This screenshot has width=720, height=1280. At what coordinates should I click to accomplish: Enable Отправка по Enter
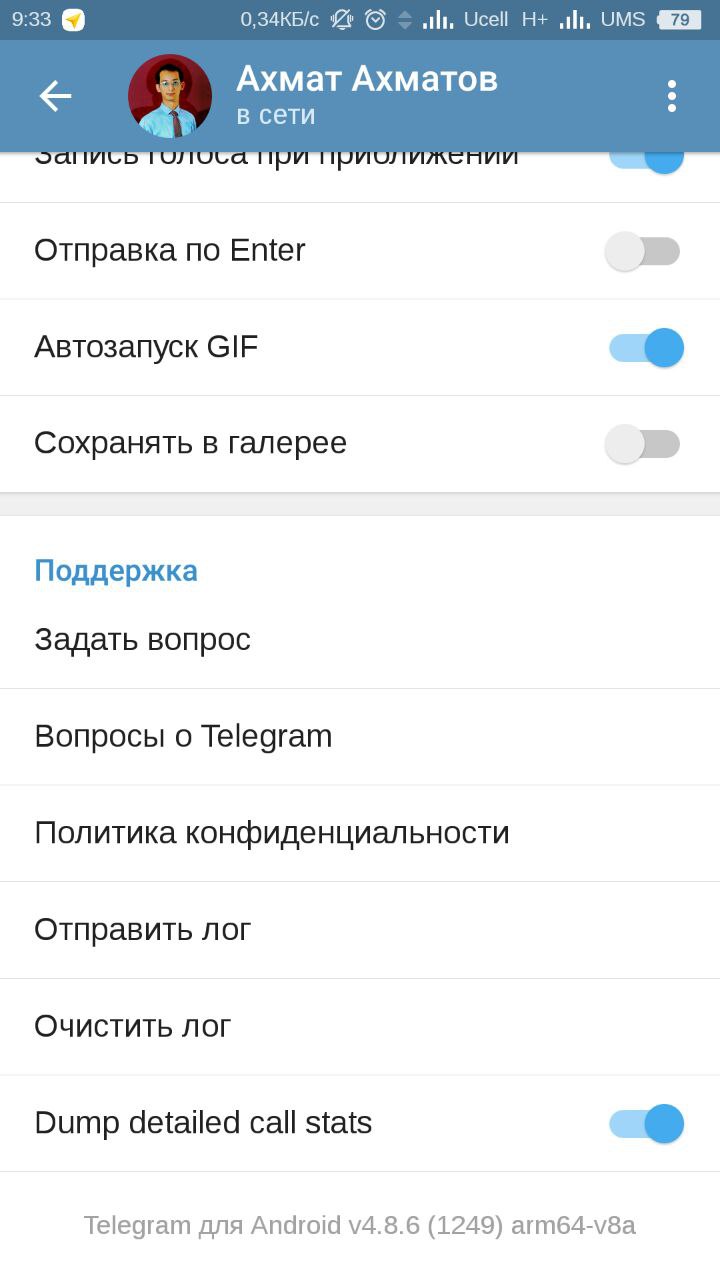tap(643, 251)
